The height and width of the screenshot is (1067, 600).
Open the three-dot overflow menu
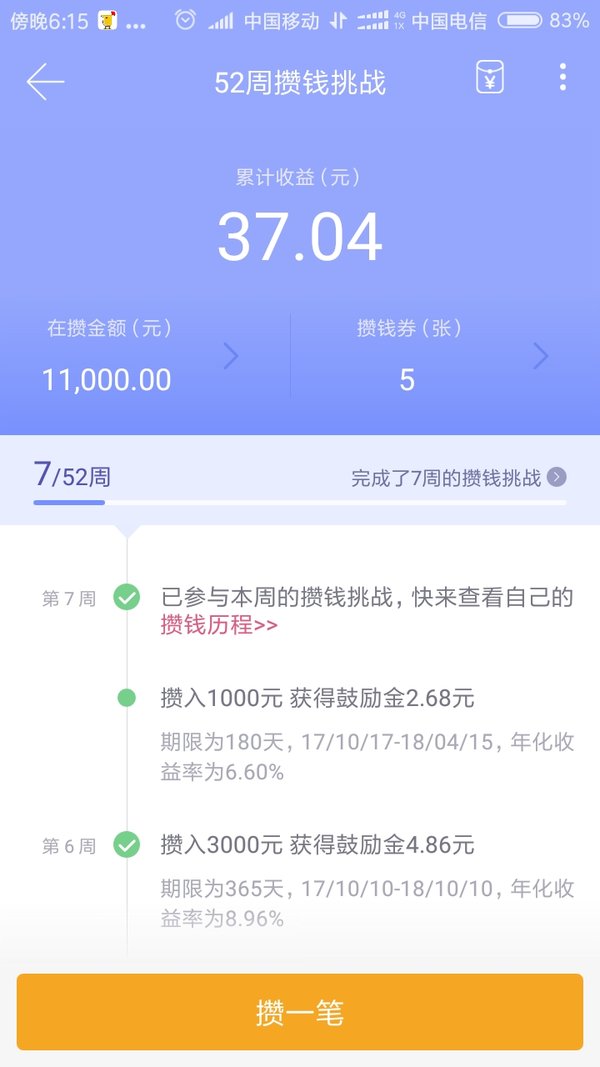point(563,77)
